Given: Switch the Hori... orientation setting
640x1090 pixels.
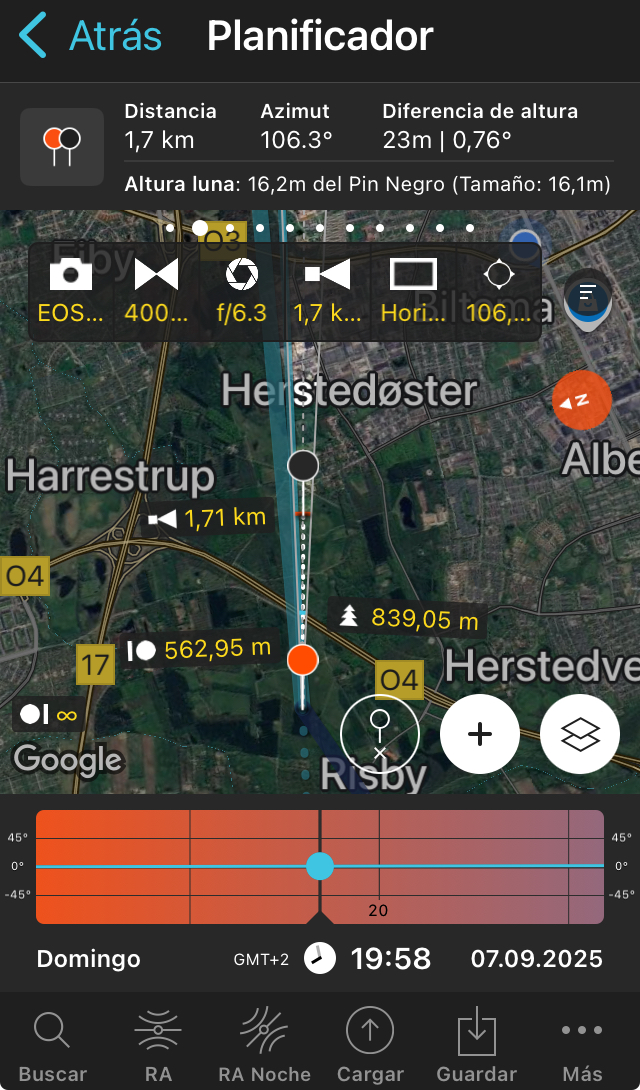Looking at the screenshot, I should (x=413, y=292).
